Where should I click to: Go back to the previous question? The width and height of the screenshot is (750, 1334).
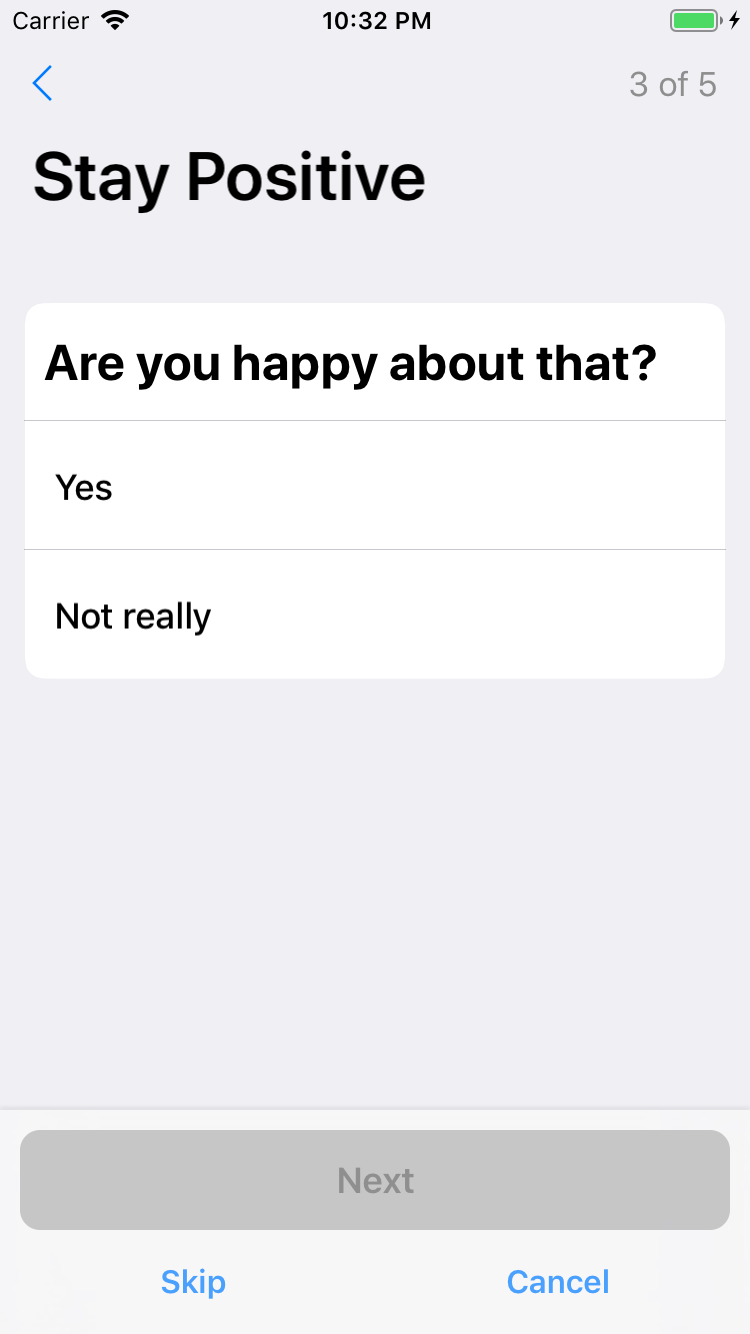point(42,85)
